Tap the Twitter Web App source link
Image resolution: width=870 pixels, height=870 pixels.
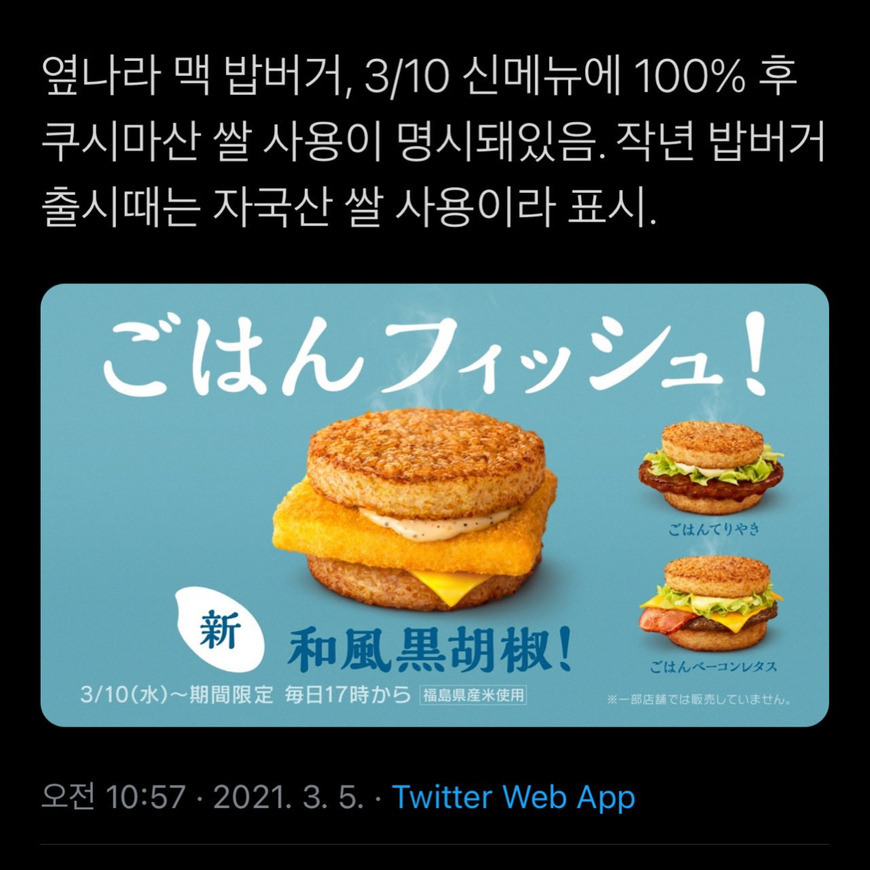(x=513, y=797)
